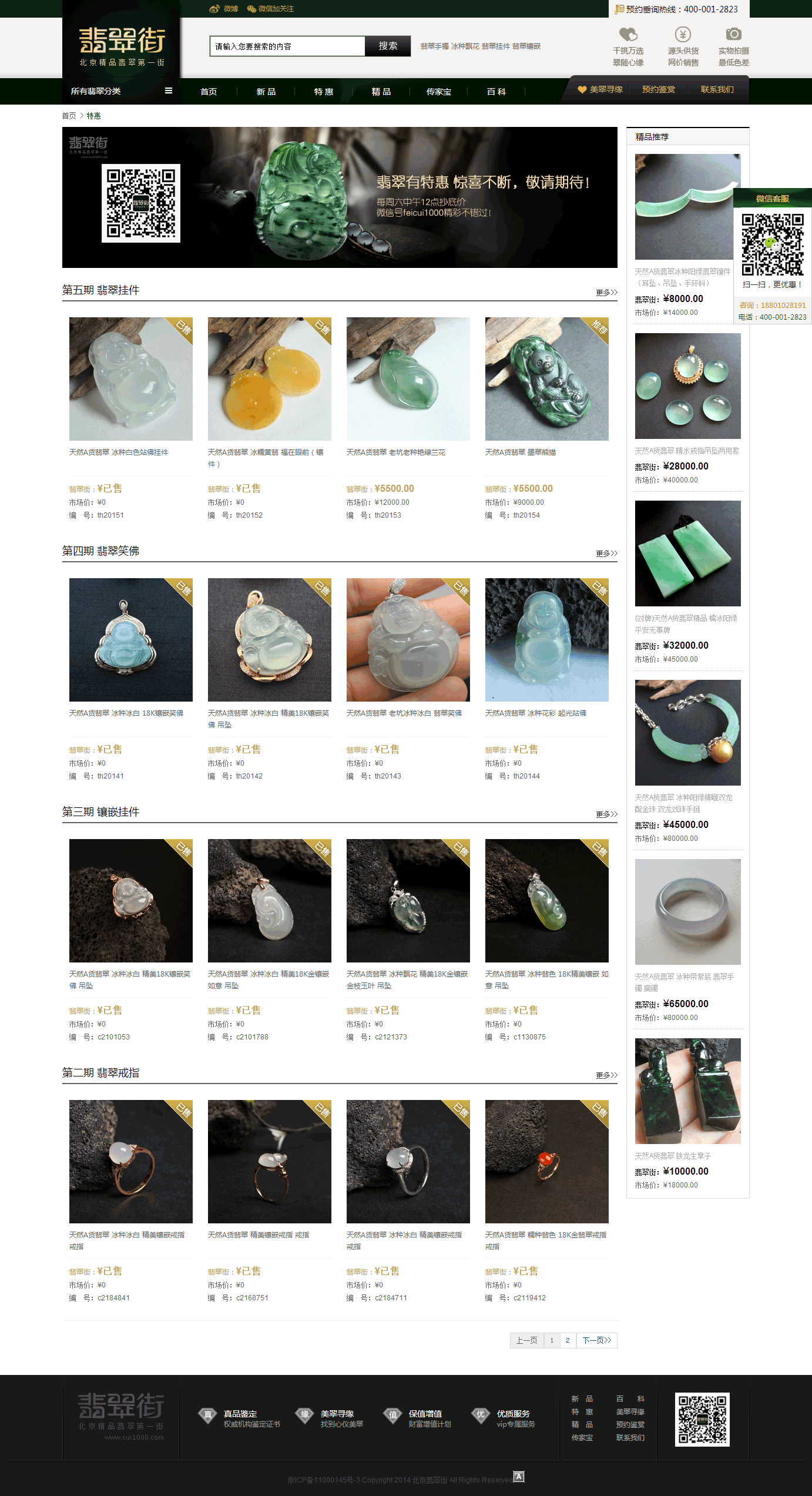The image size is (812, 1496).
Task: Open the 美翠寻缘 link
Action: (x=605, y=89)
